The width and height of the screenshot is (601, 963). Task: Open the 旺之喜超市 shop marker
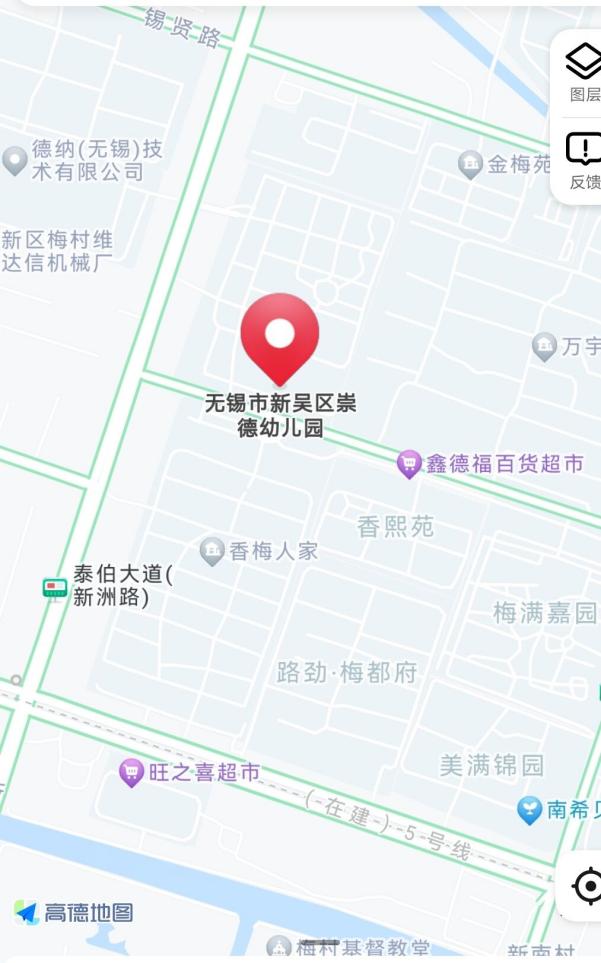coord(131,772)
